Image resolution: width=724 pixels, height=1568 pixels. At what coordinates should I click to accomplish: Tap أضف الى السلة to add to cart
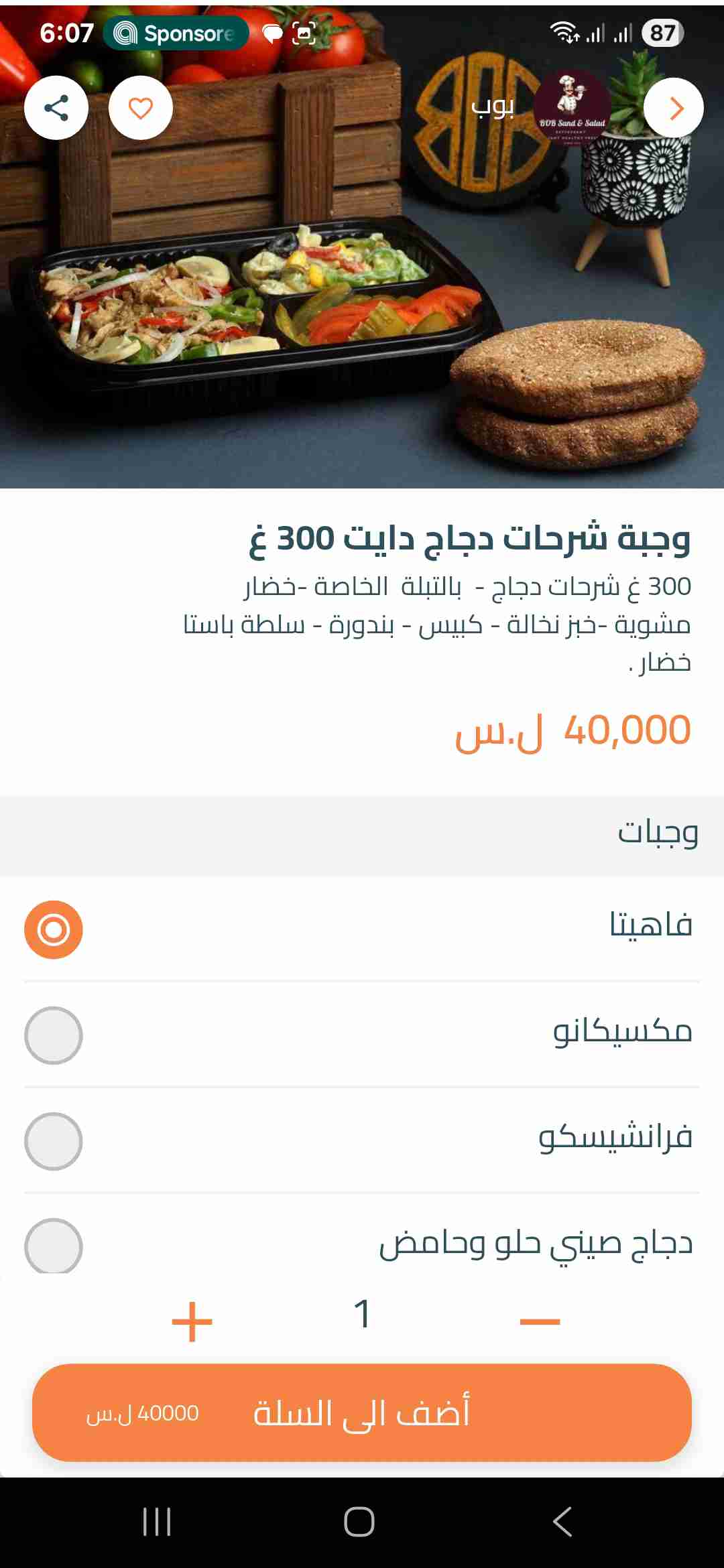362,1413
